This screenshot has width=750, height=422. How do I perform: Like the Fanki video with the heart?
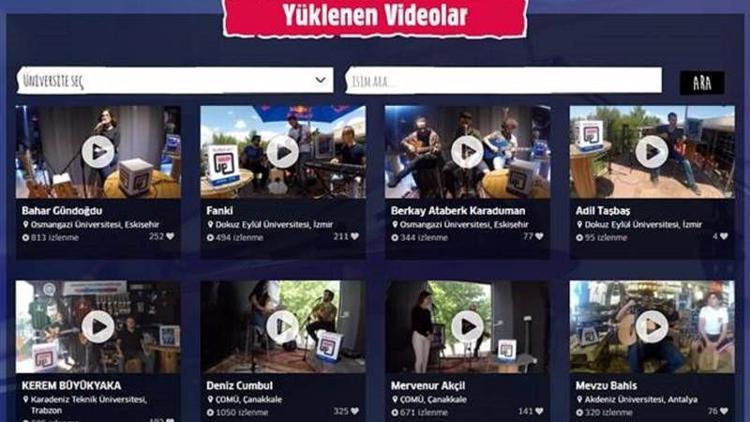[355, 238]
